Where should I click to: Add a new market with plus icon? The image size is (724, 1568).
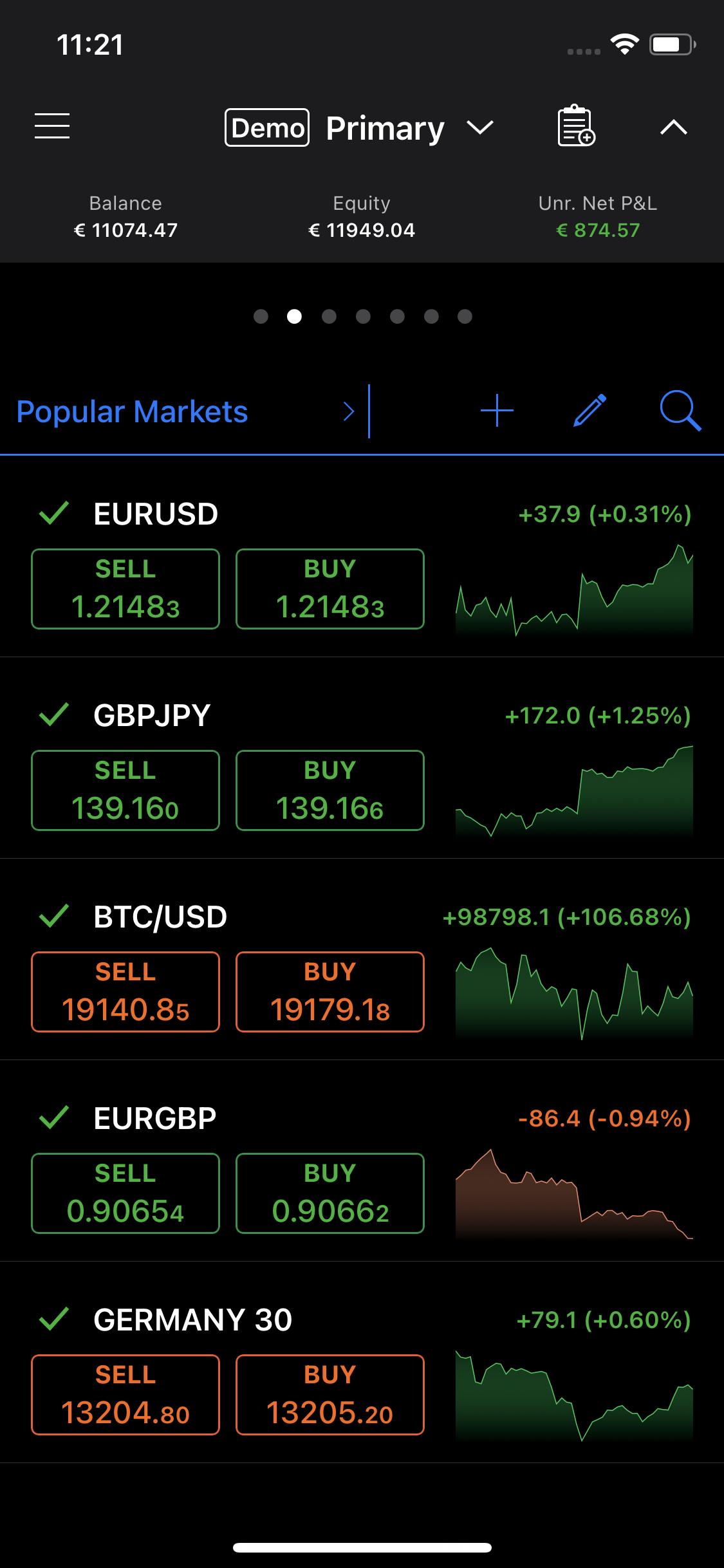(497, 411)
